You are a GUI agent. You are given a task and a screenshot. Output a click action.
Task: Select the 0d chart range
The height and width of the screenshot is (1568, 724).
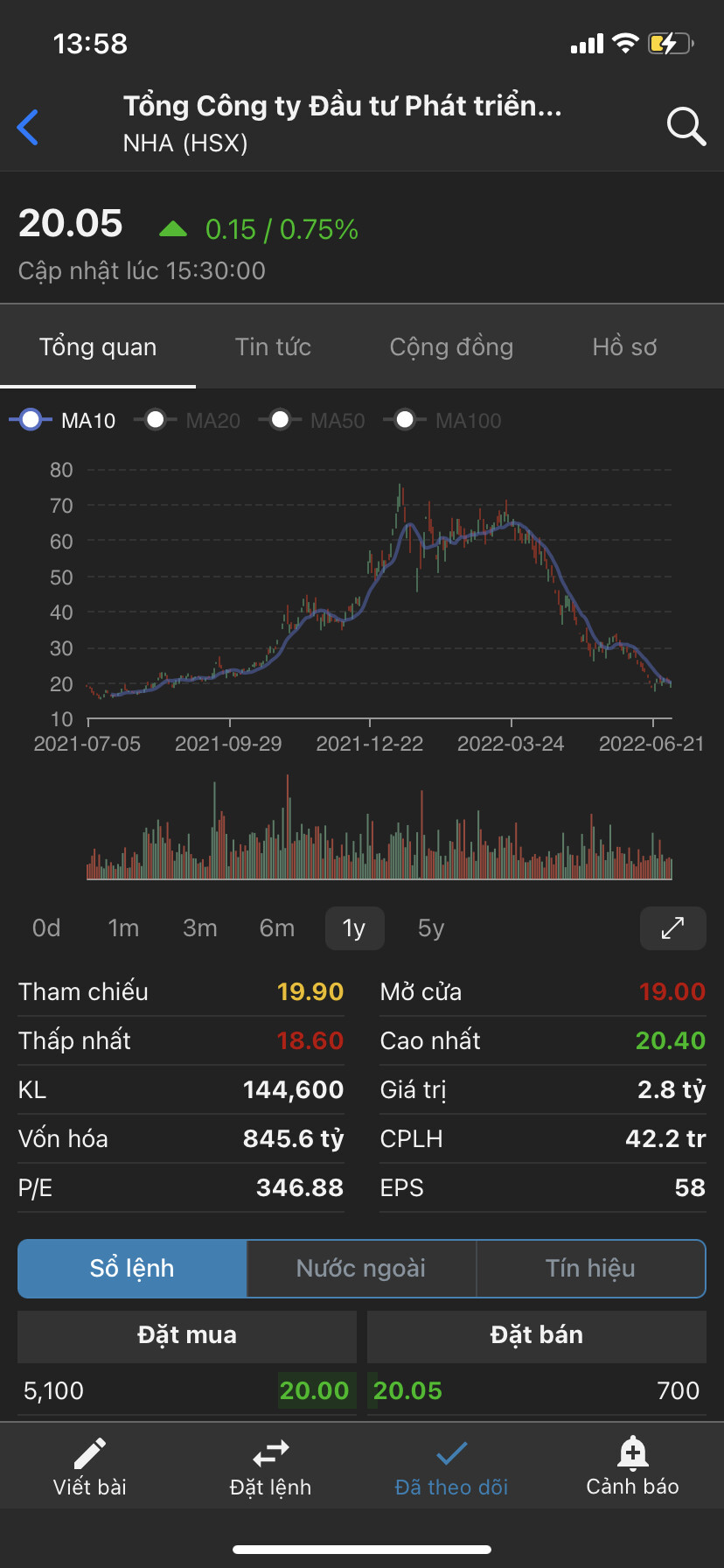pos(46,928)
